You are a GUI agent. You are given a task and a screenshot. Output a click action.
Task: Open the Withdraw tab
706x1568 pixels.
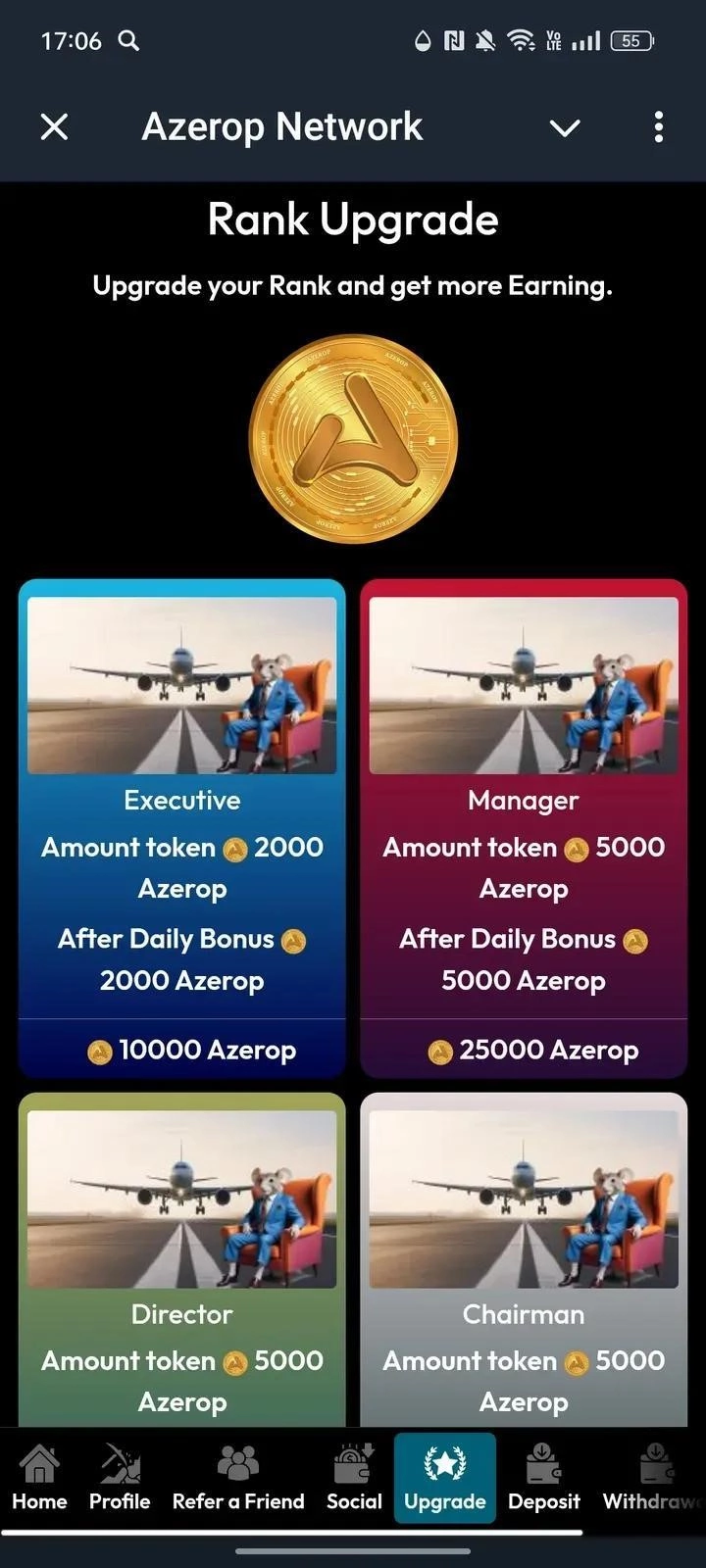652,1478
